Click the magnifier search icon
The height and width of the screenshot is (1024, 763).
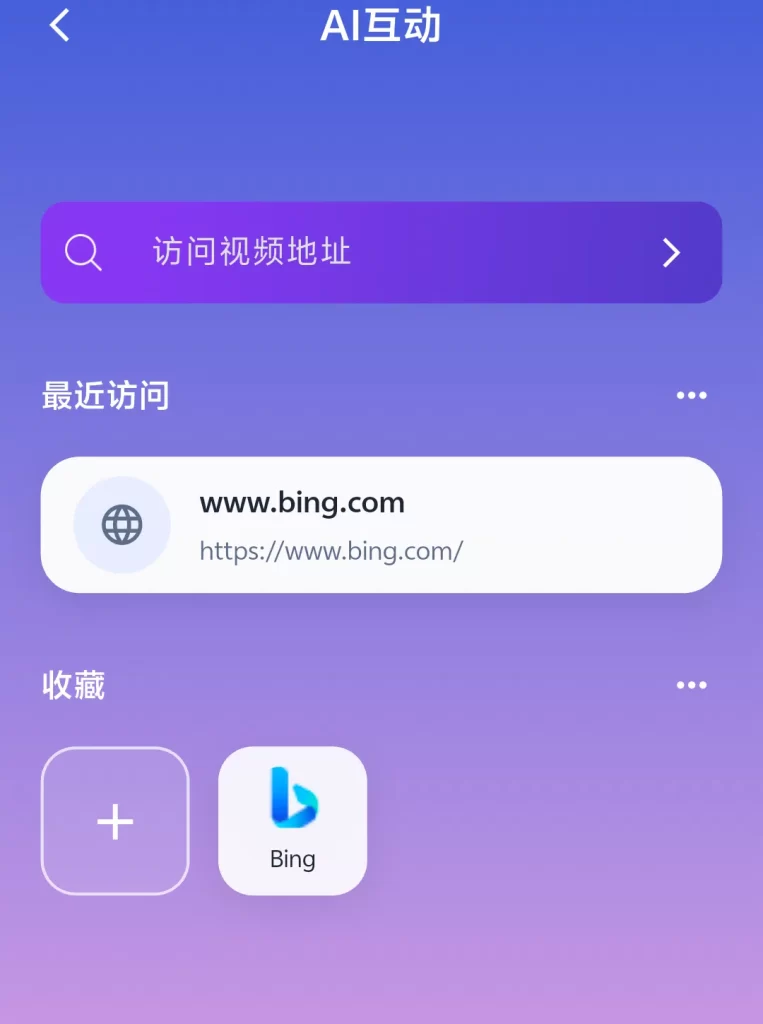tap(84, 252)
